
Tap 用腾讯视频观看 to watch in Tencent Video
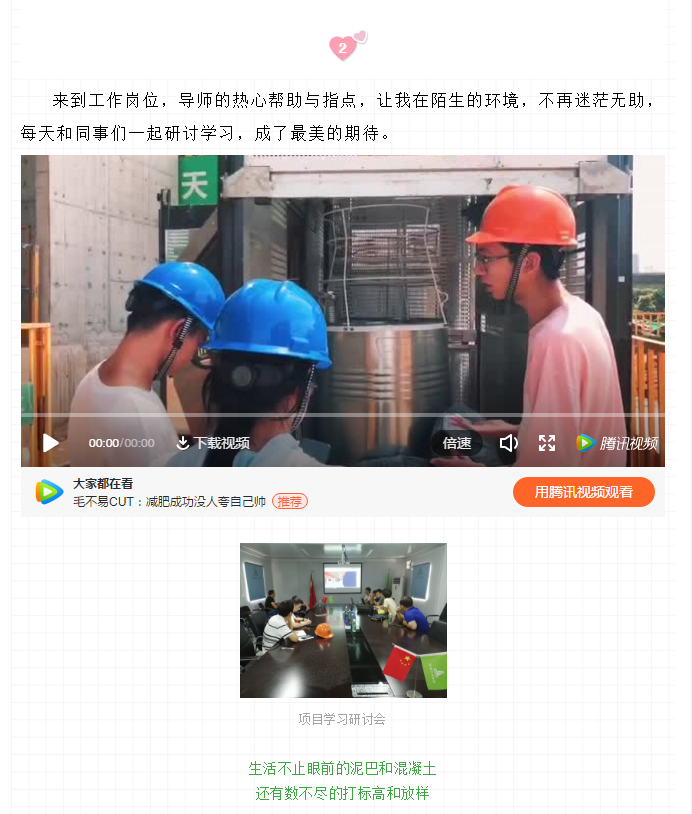583,492
